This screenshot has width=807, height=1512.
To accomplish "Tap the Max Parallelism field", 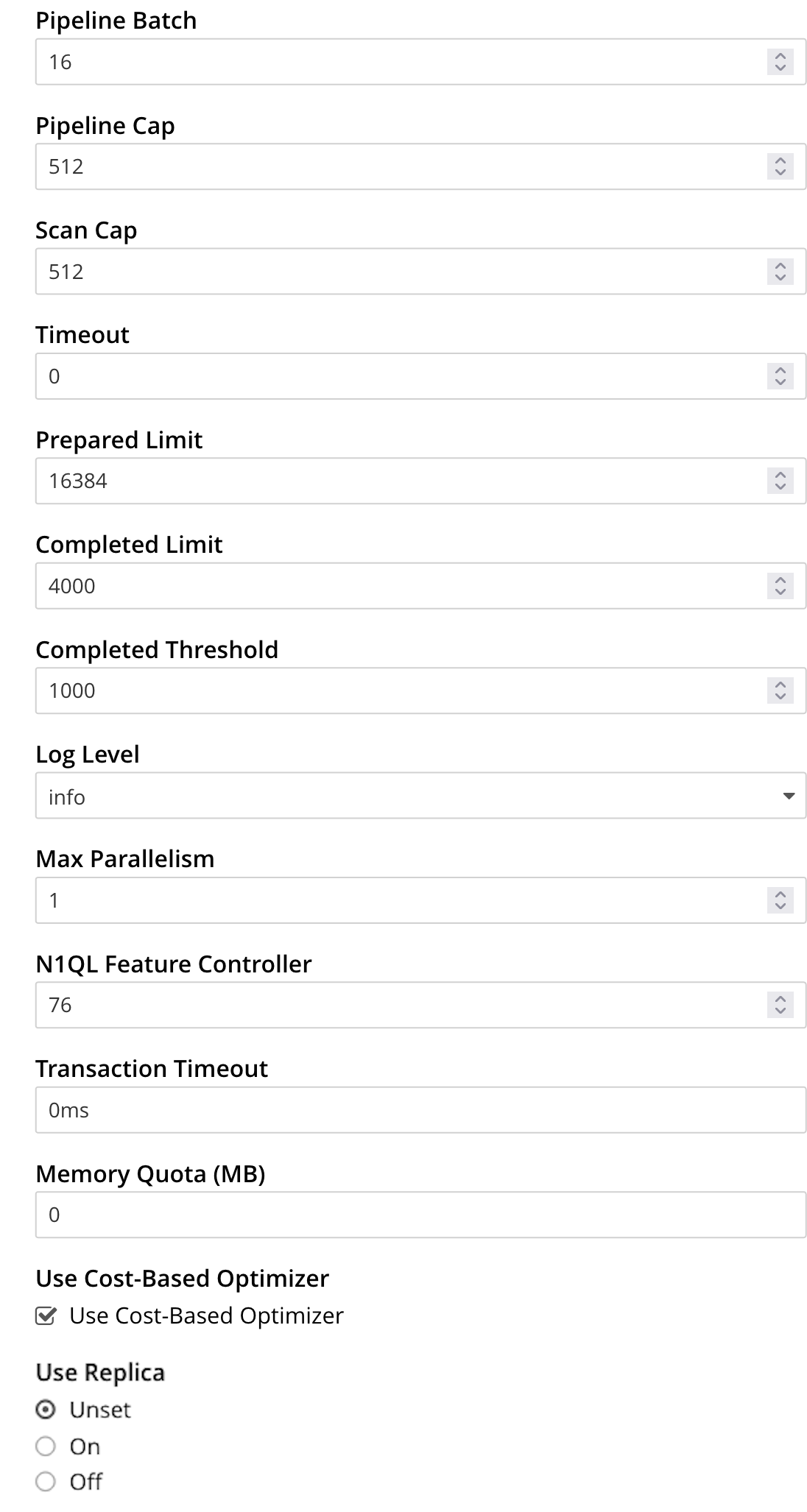I will click(x=398, y=900).
